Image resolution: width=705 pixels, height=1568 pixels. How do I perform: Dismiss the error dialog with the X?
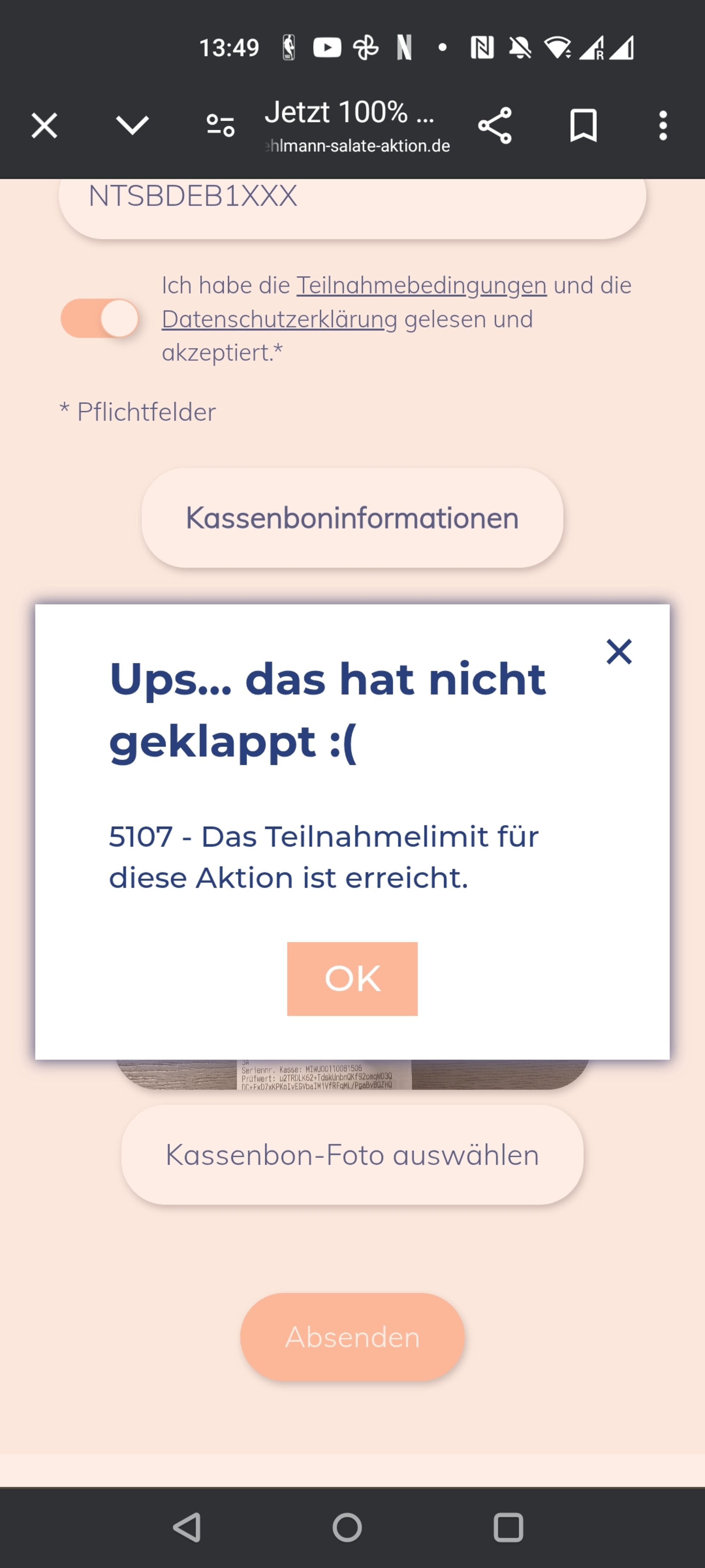(x=619, y=652)
